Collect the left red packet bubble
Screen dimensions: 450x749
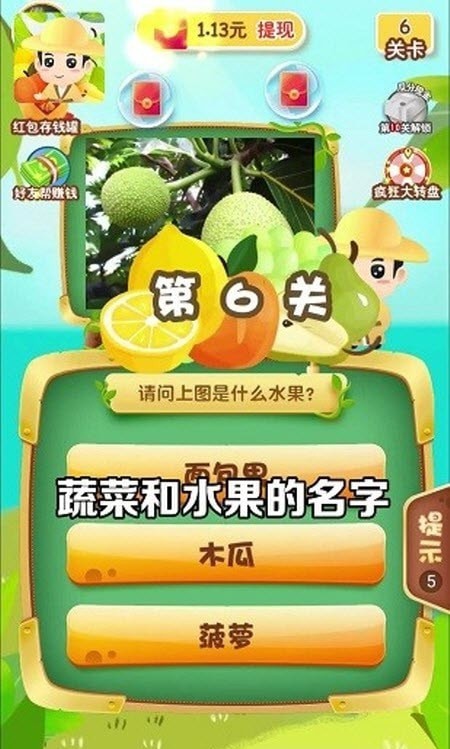click(146, 97)
